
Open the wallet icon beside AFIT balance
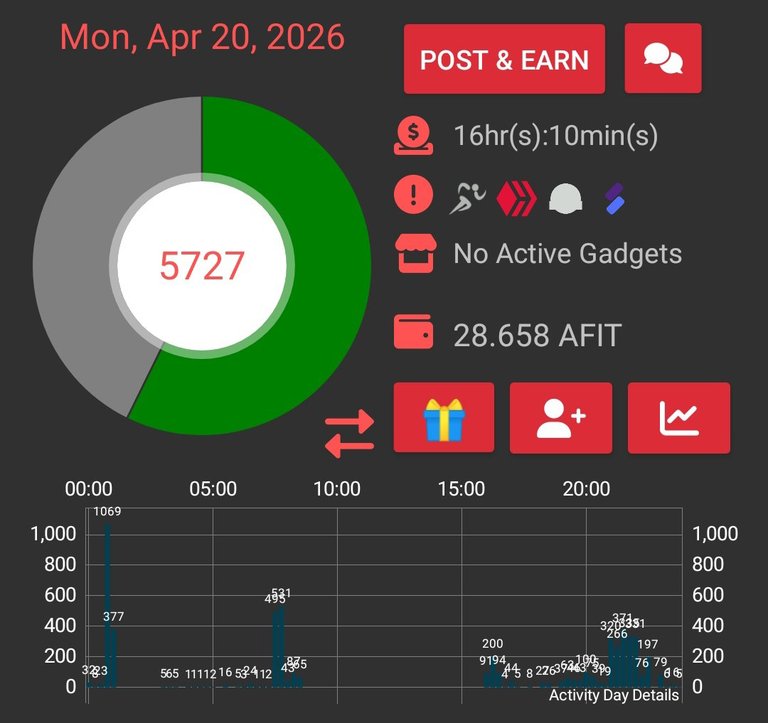tap(413, 332)
